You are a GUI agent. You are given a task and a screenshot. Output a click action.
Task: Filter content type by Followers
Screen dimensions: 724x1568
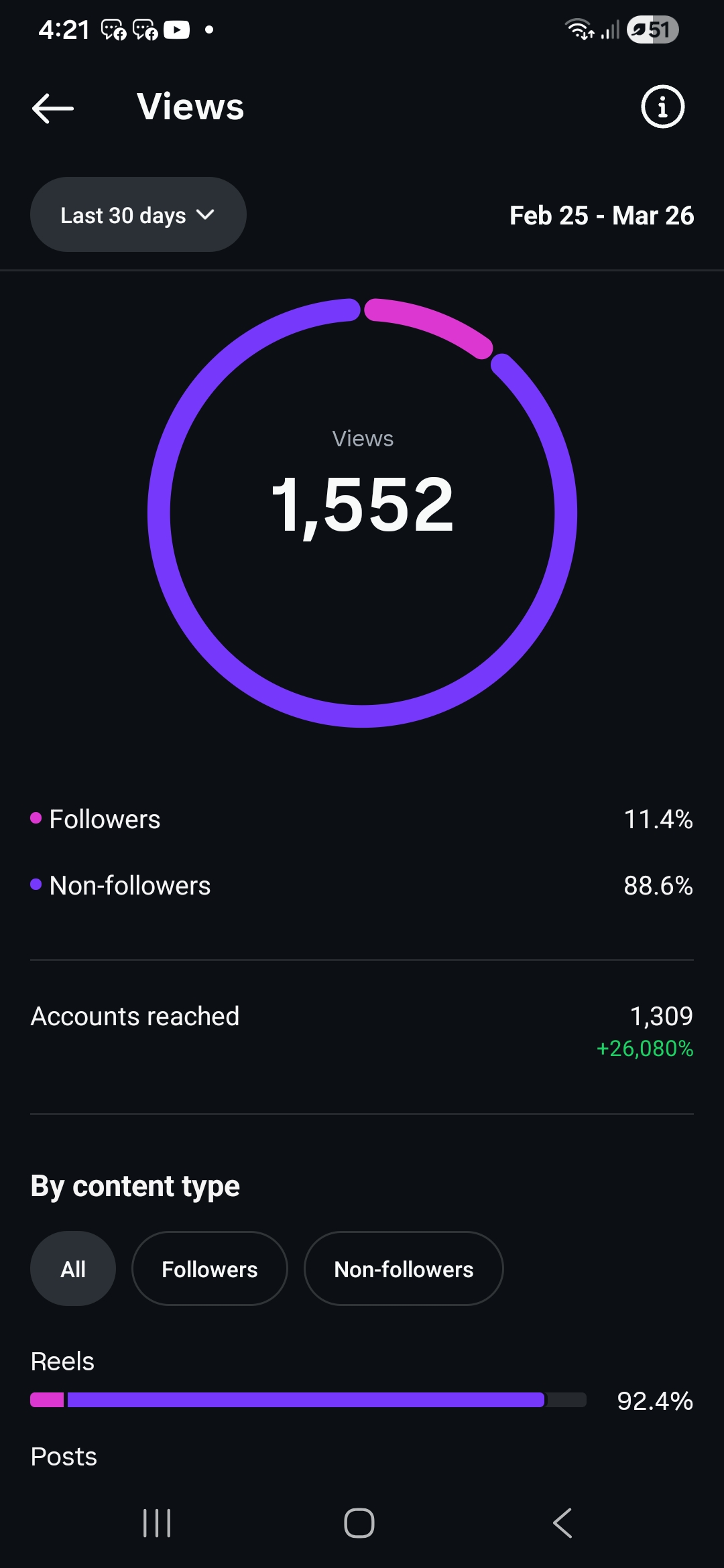[209, 1268]
